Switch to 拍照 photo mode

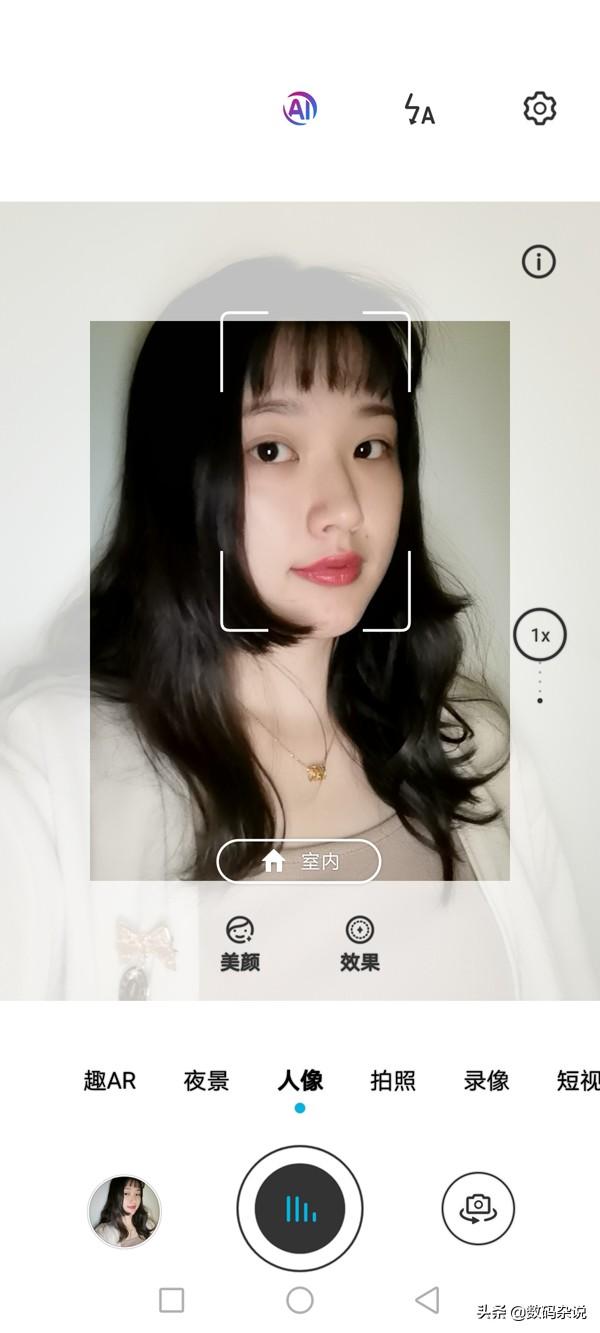click(393, 1081)
